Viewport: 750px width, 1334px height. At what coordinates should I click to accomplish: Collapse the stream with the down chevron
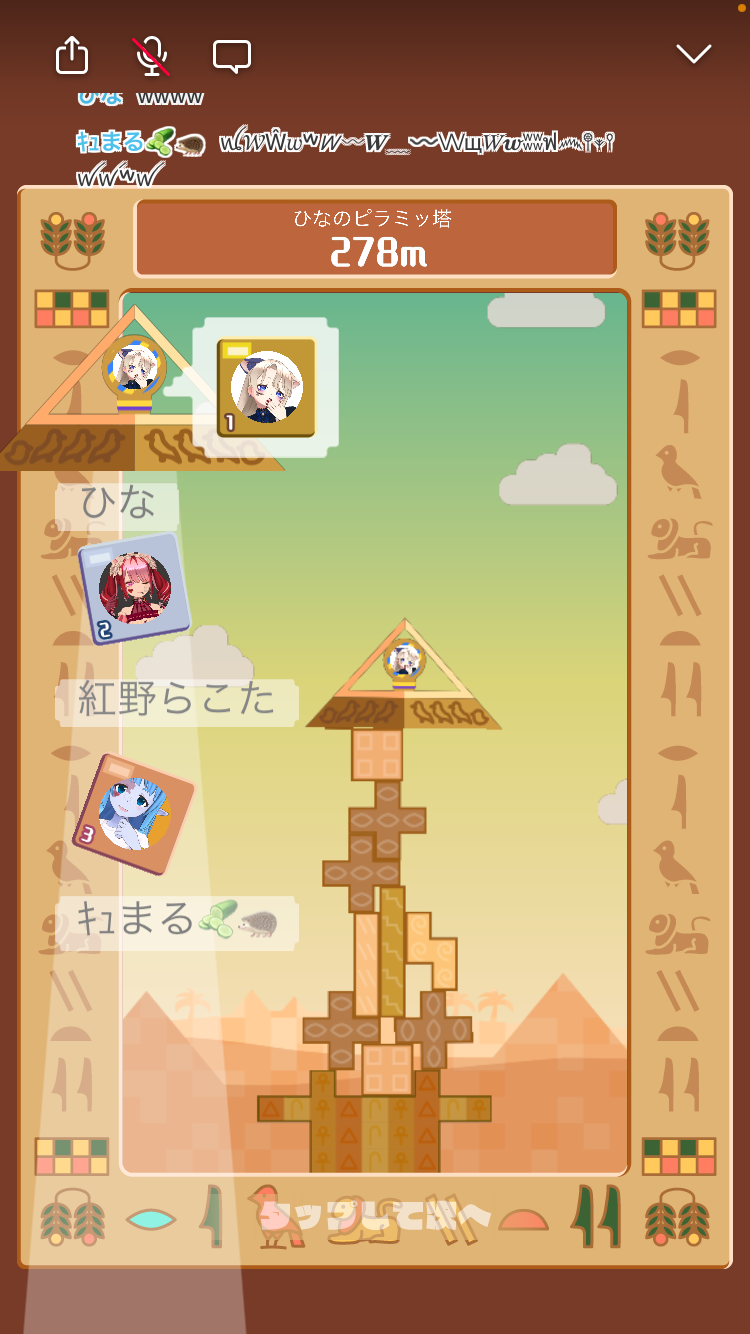coord(693,54)
